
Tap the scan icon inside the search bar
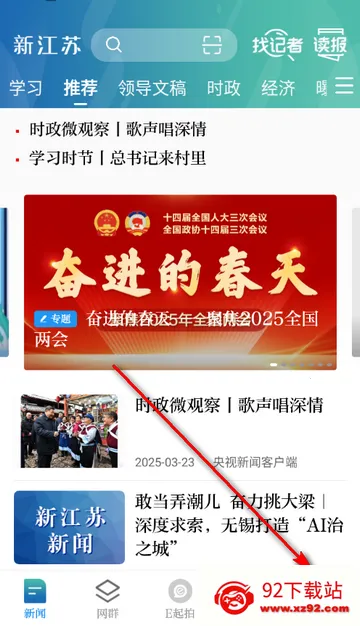point(212,45)
